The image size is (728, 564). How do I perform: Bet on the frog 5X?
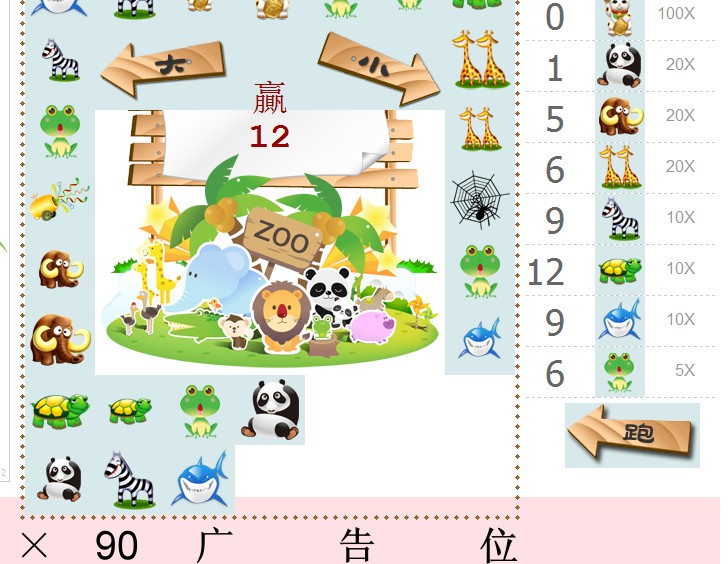620,372
